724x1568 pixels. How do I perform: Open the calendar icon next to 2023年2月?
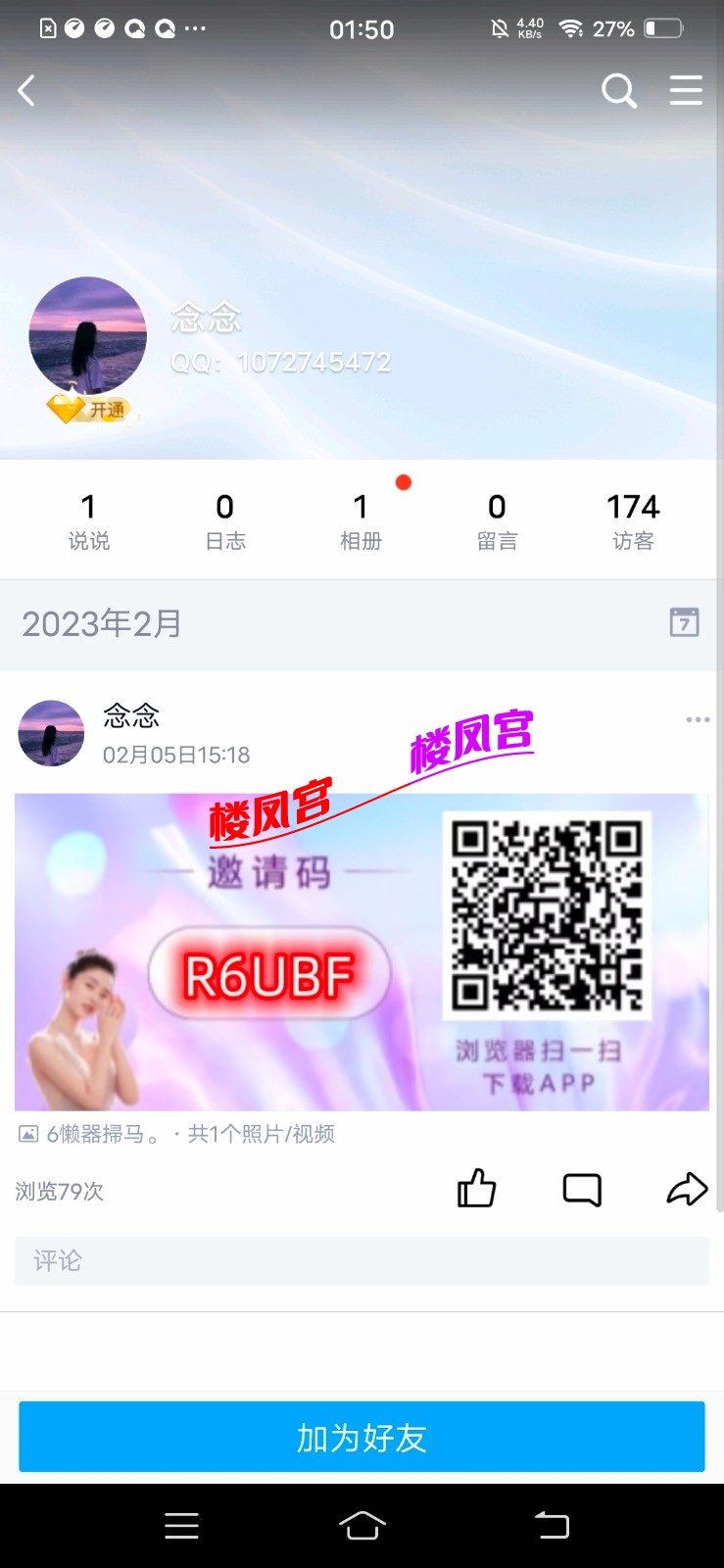coord(685,622)
